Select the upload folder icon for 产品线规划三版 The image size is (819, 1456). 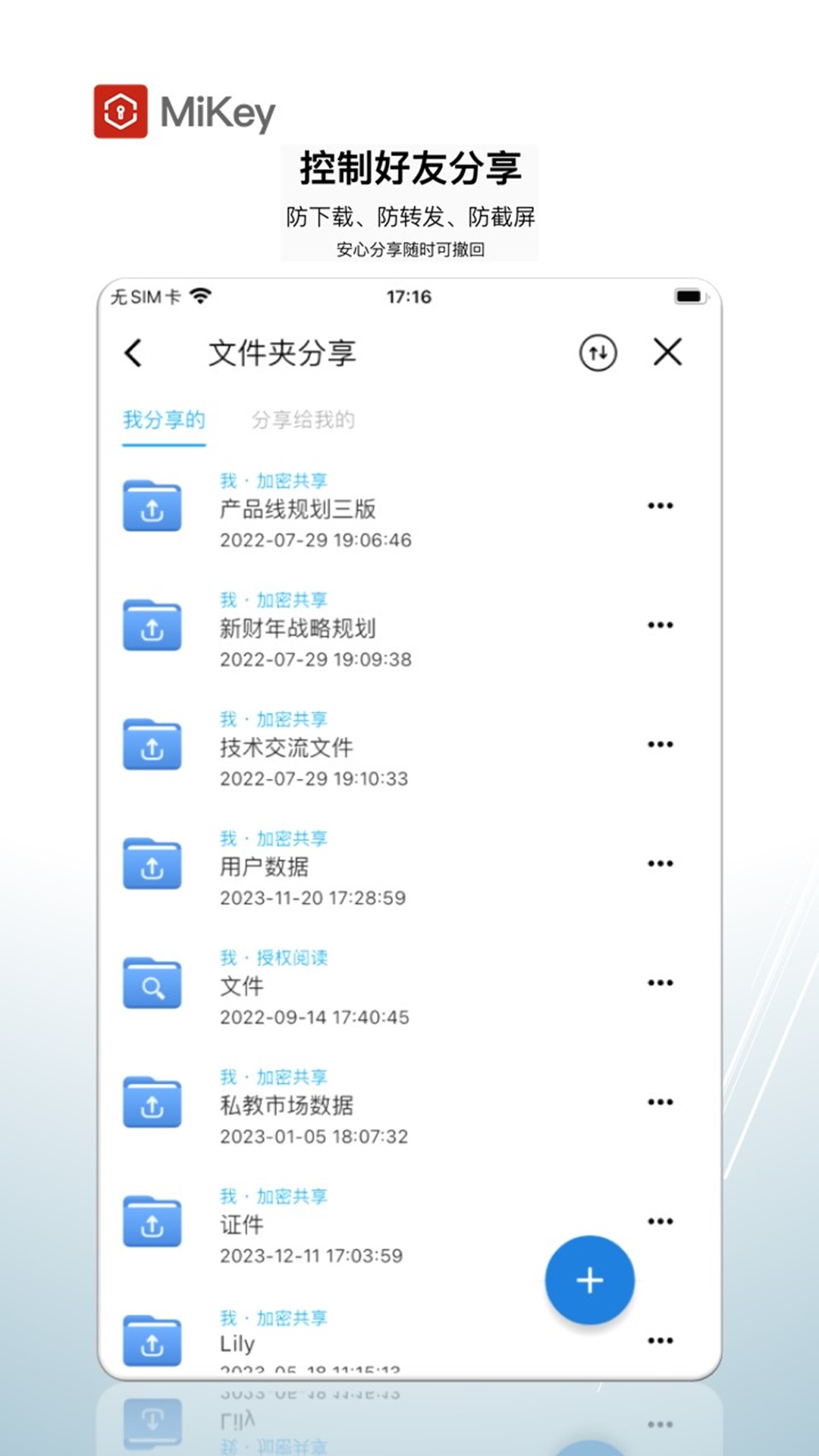coord(152,507)
